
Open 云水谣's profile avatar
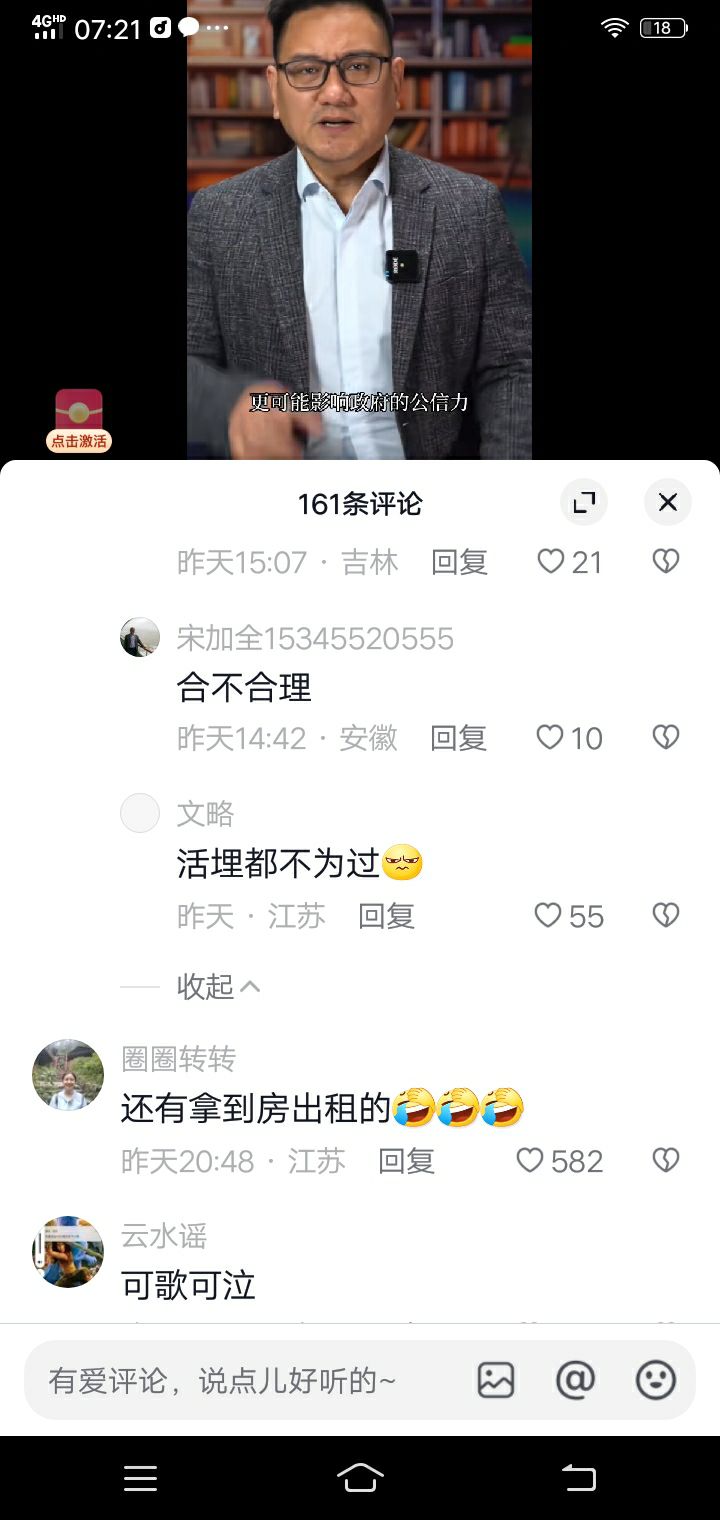(68, 1251)
